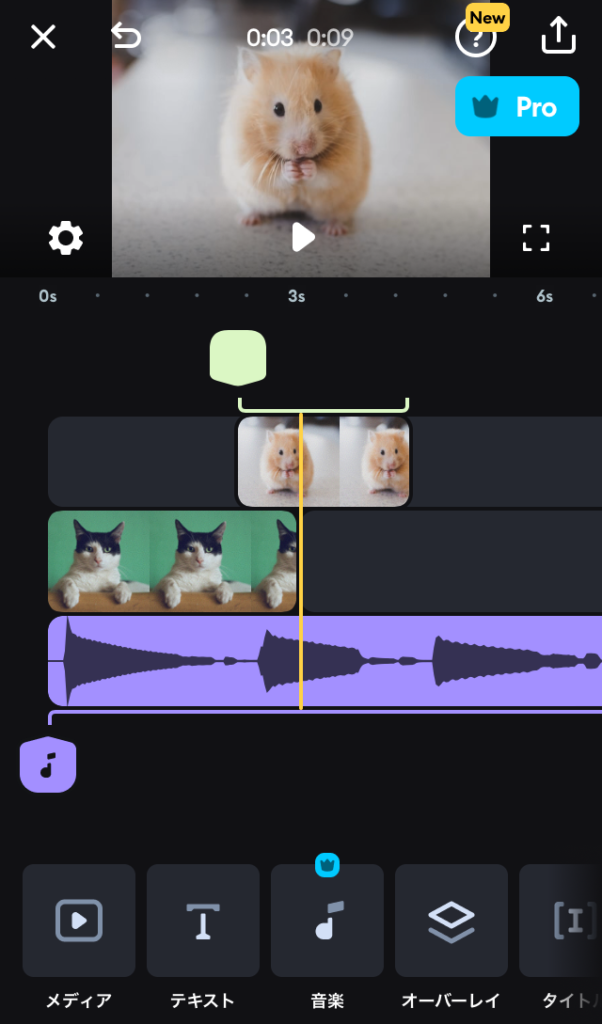Screen dimensions: 602x1024
Task: Undo the last edit
Action: pyautogui.click(x=126, y=37)
